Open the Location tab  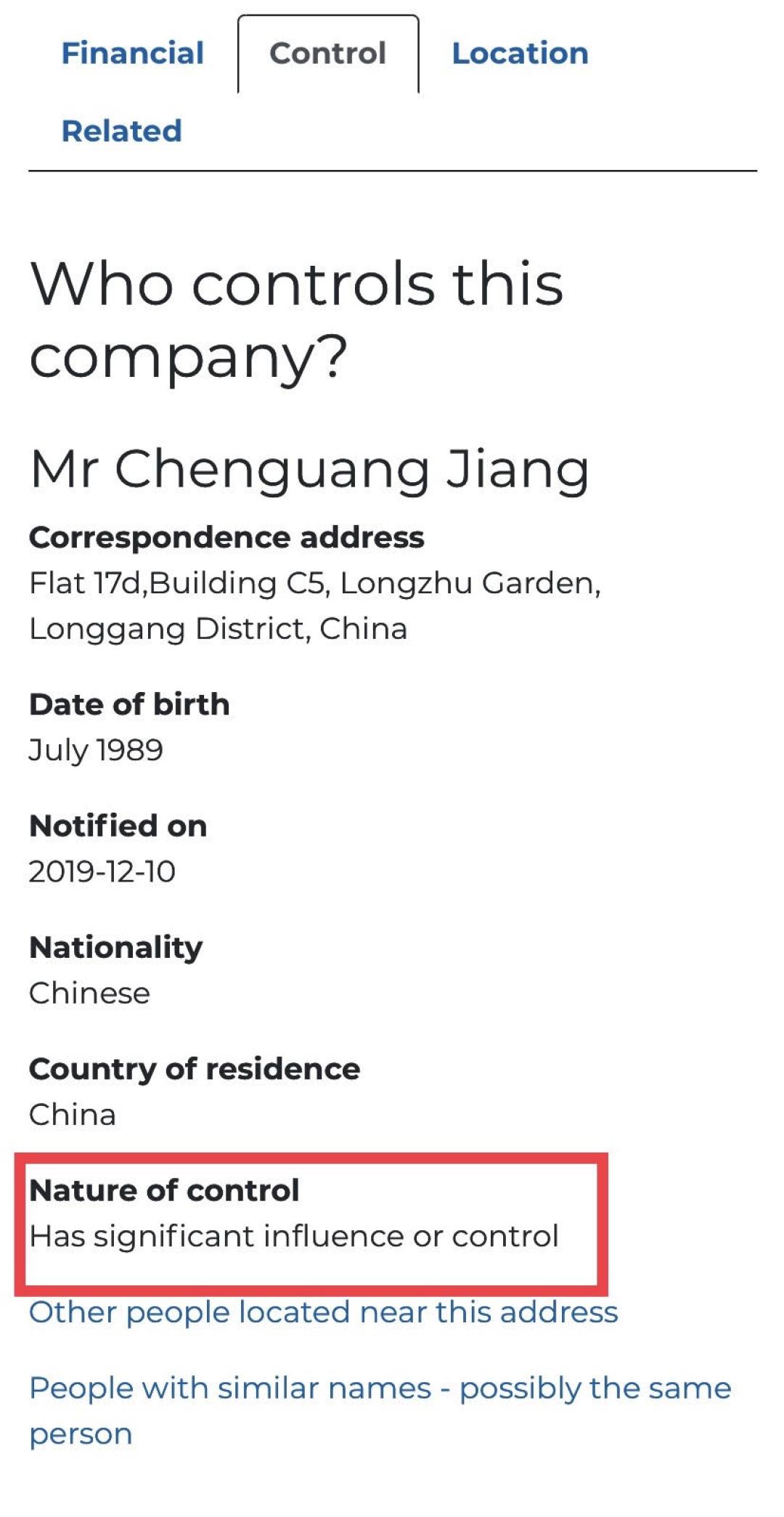[x=520, y=54]
